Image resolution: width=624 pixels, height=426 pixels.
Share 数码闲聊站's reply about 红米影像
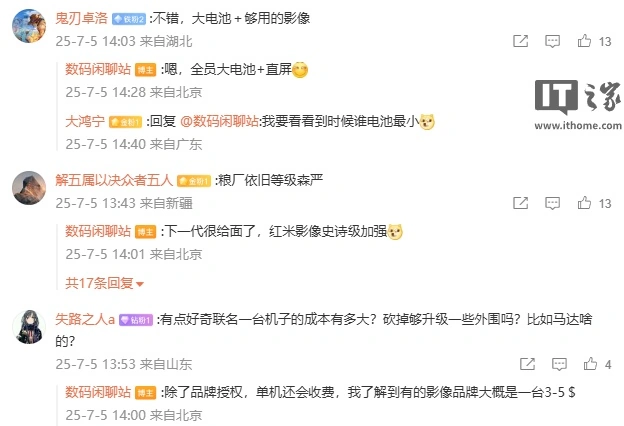coord(520,254)
